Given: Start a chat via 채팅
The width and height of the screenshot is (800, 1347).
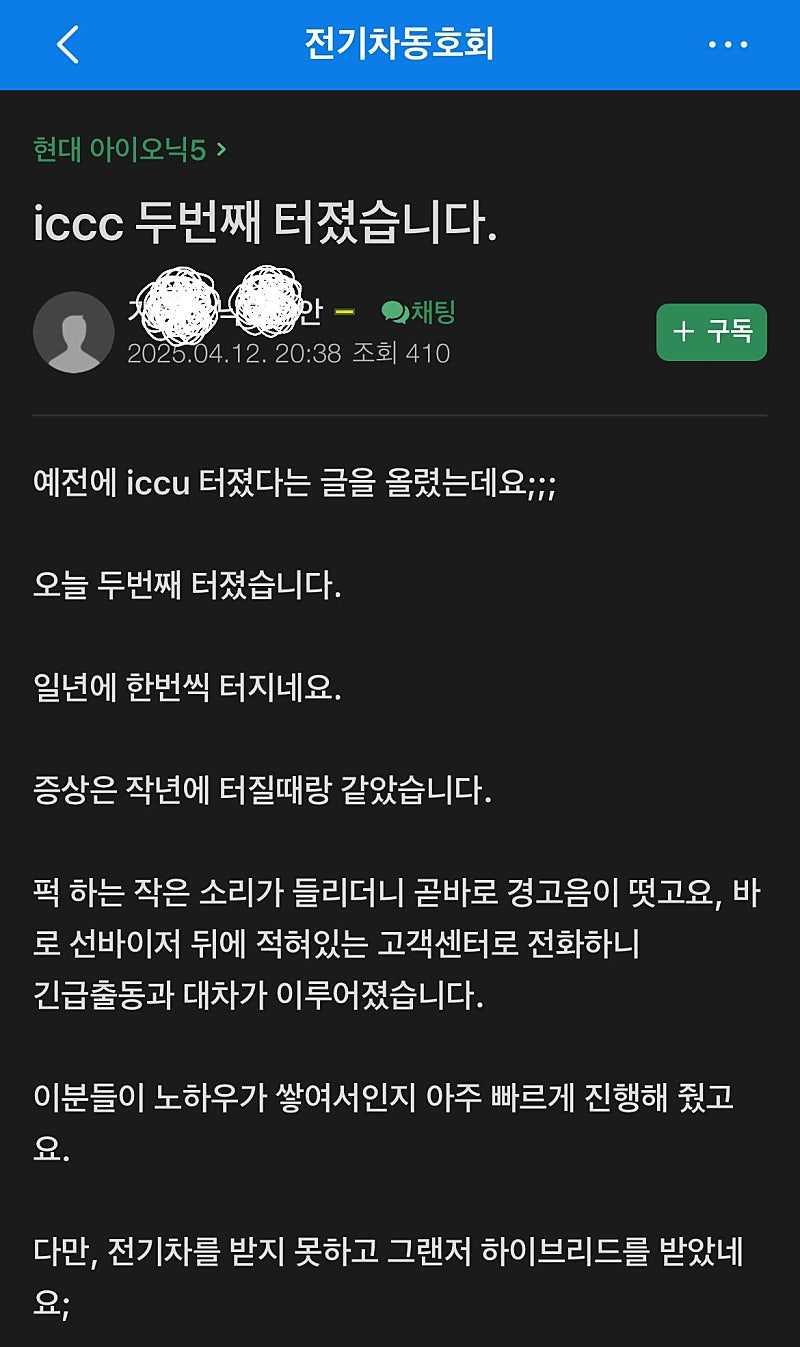Looking at the screenshot, I should (x=419, y=313).
